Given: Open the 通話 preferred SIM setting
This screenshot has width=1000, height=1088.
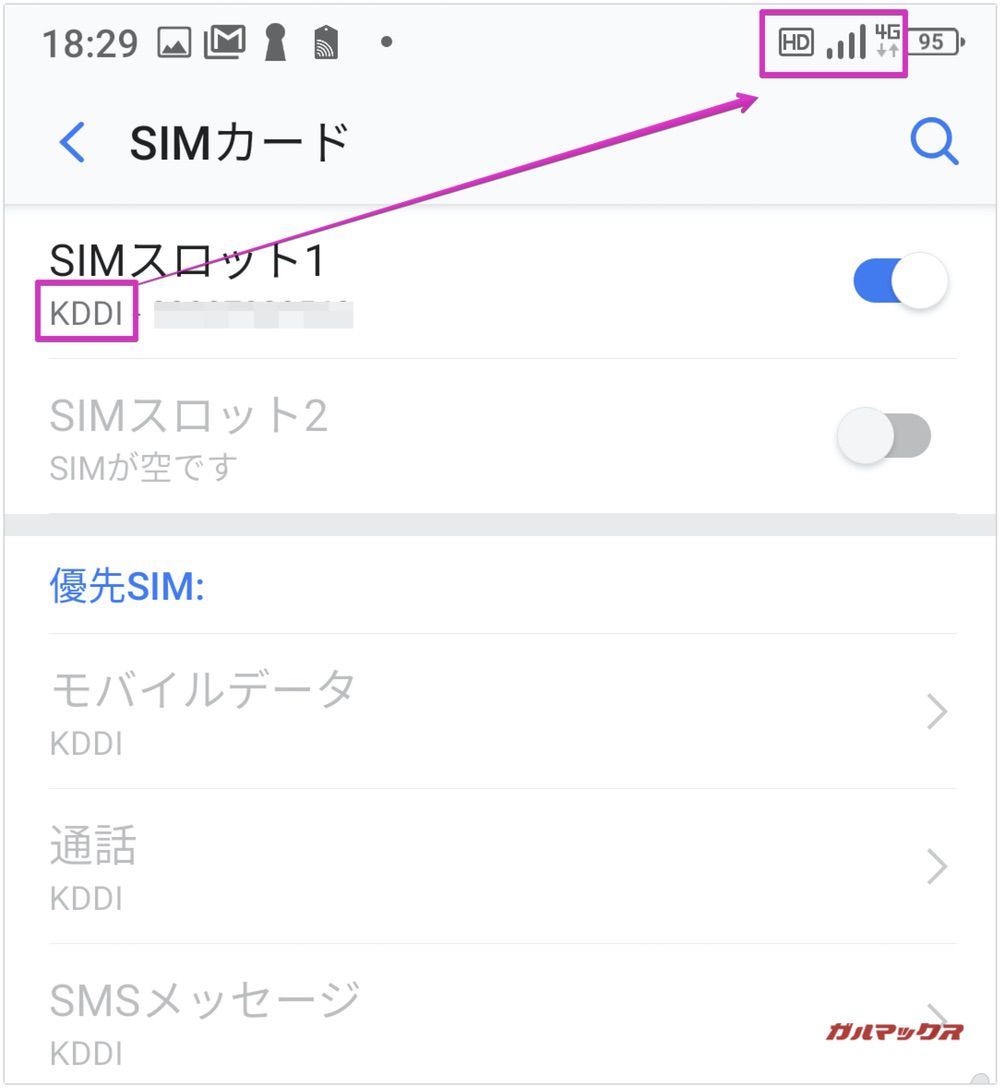Looking at the screenshot, I should click(x=500, y=866).
